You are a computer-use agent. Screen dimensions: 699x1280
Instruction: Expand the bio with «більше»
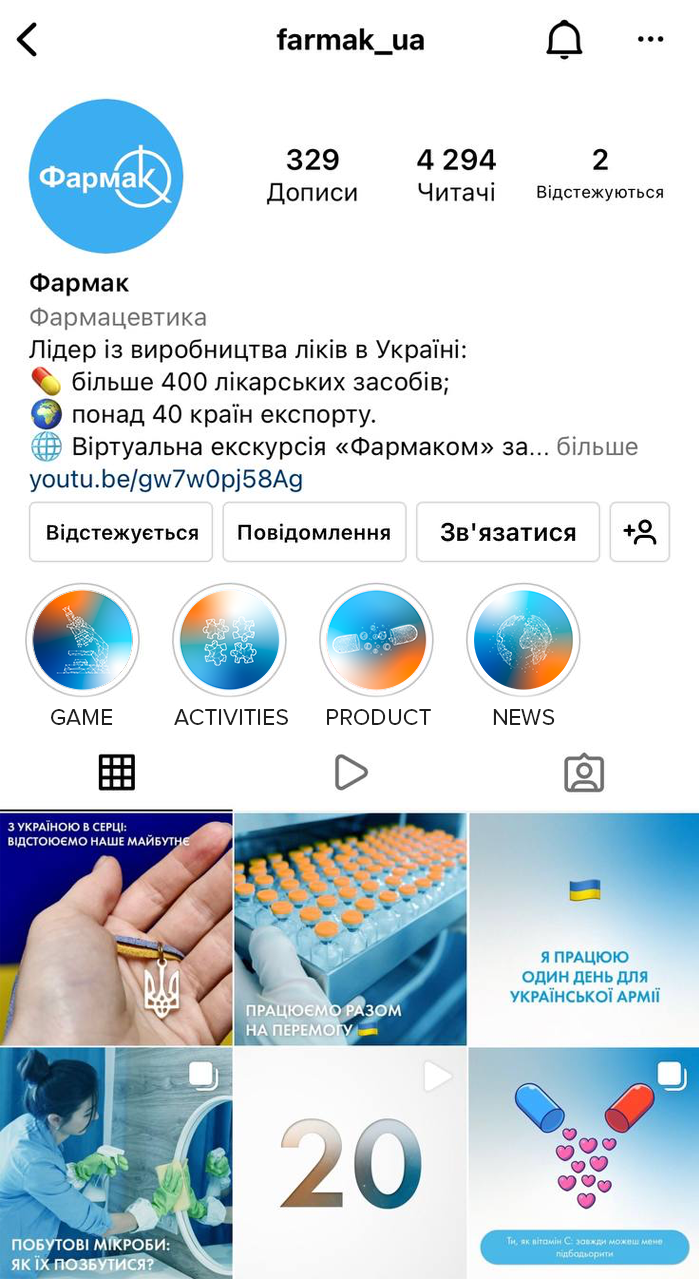click(x=597, y=447)
